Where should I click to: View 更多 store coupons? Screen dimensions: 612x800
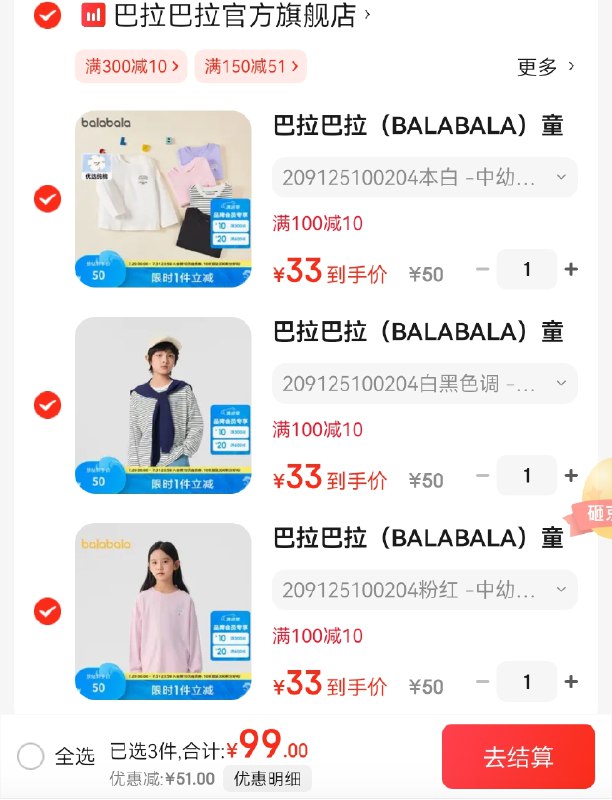click(x=546, y=67)
